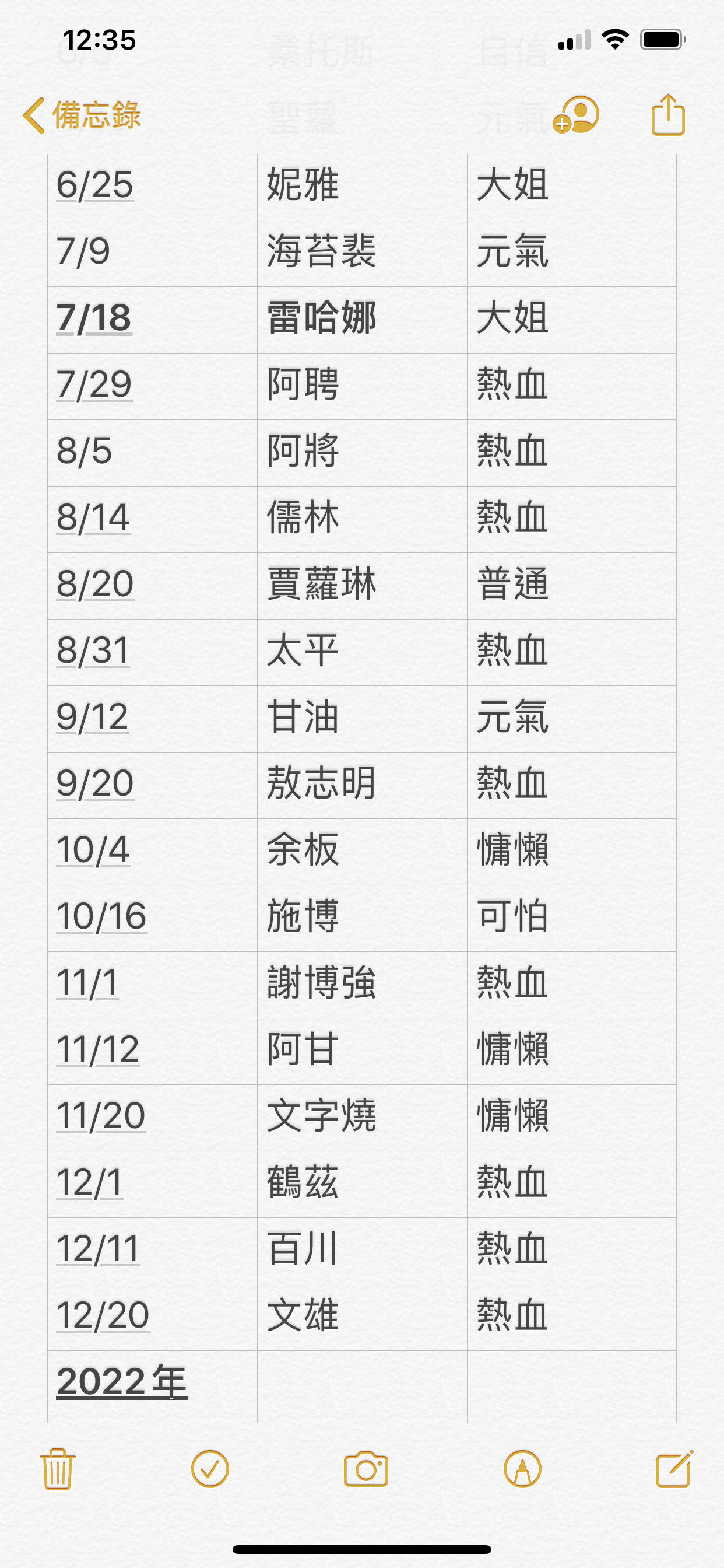Delete this note with the trash icon
The width and height of the screenshot is (724, 1568).
(58, 1468)
